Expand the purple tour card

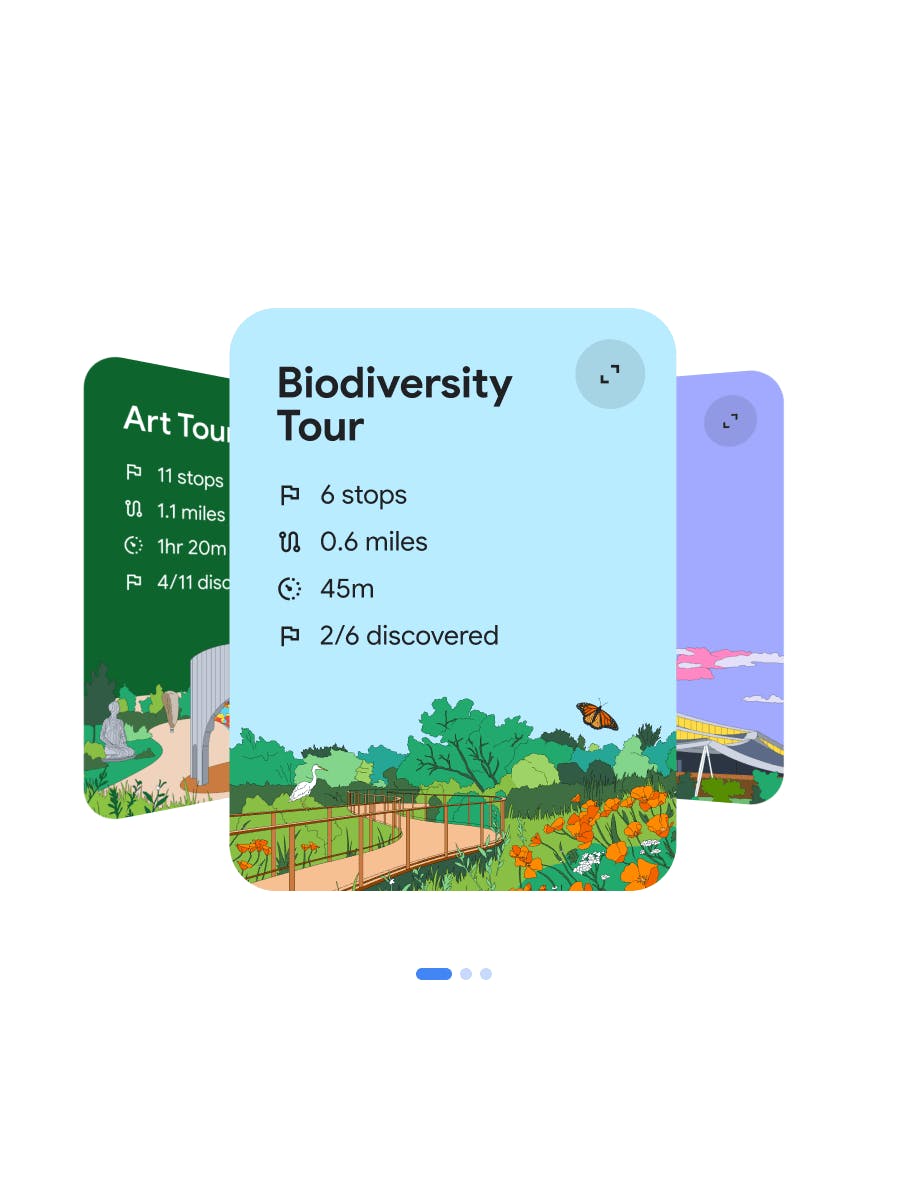(x=730, y=421)
